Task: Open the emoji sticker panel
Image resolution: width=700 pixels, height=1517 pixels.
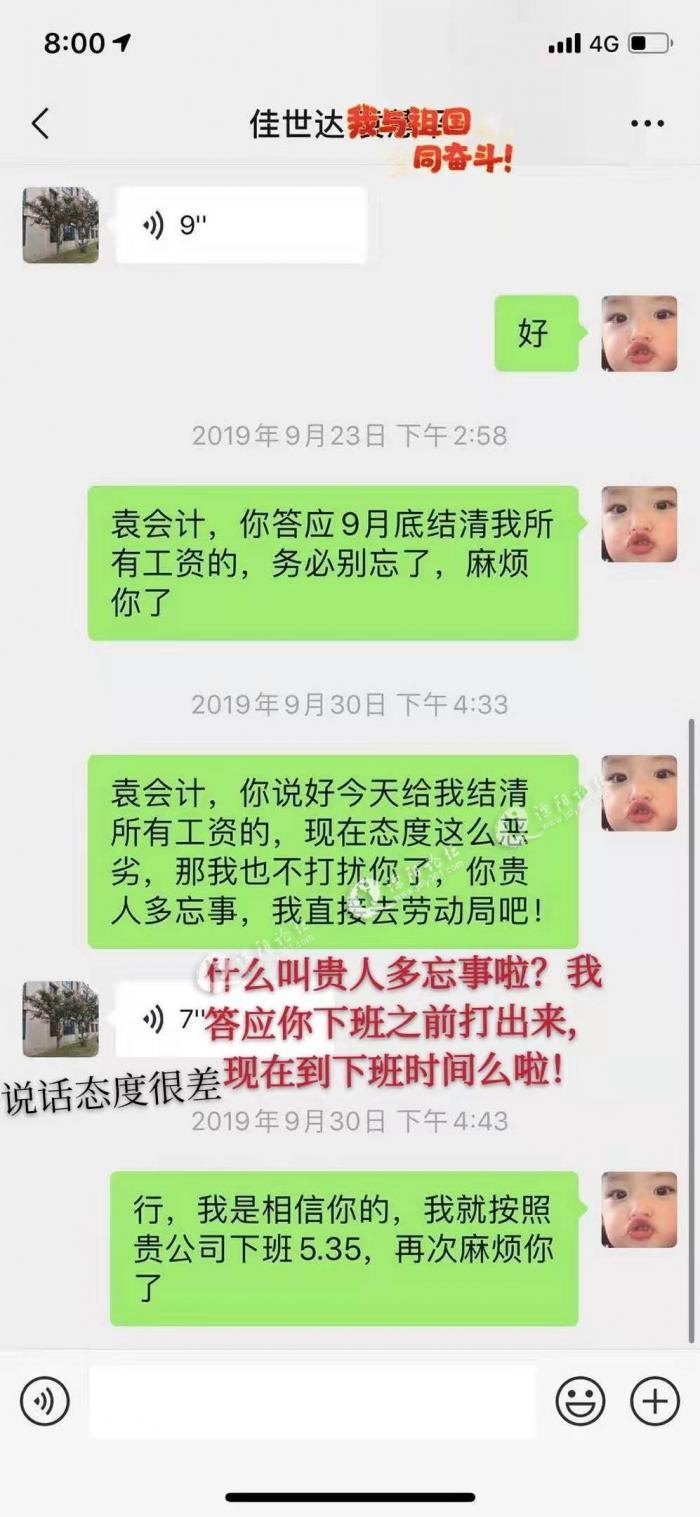Action: [580, 1400]
